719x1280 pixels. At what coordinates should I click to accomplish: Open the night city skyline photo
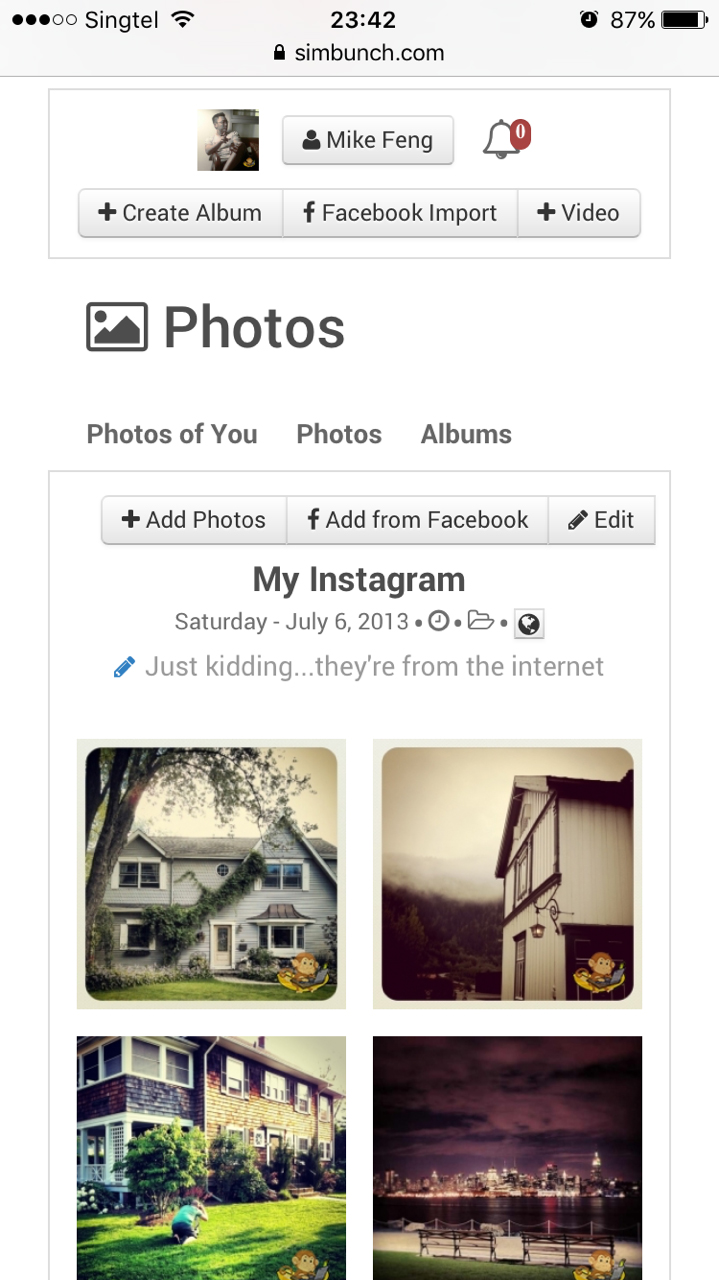coord(507,1158)
